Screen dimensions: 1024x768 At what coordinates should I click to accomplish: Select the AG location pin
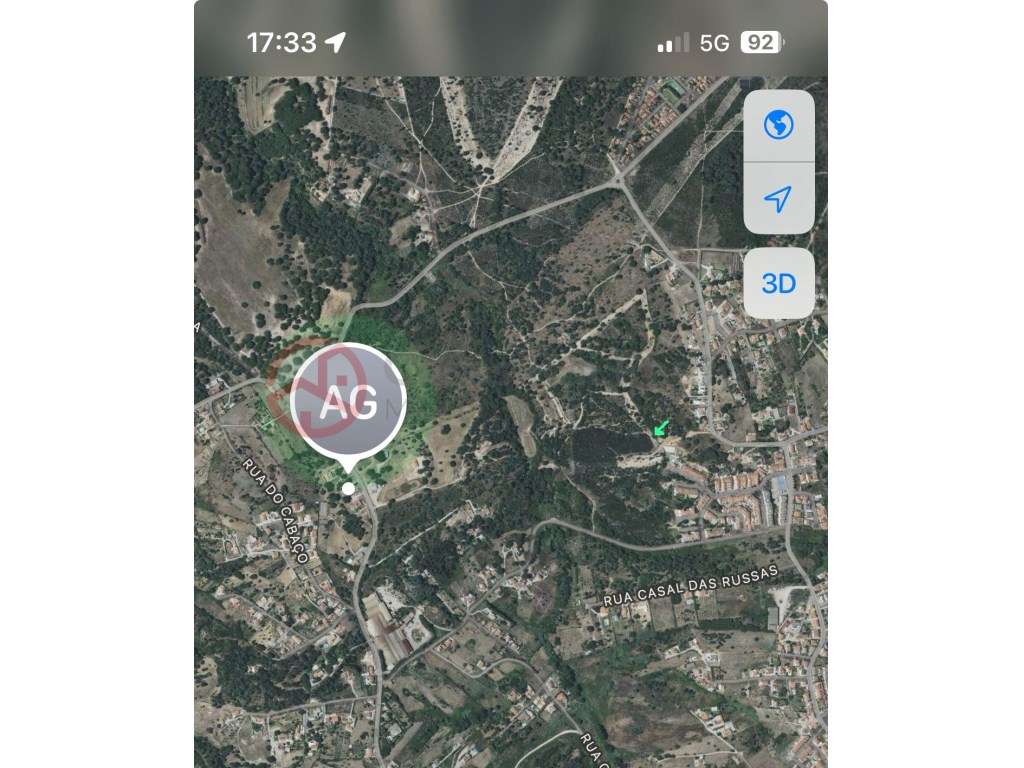[x=347, y=402]
